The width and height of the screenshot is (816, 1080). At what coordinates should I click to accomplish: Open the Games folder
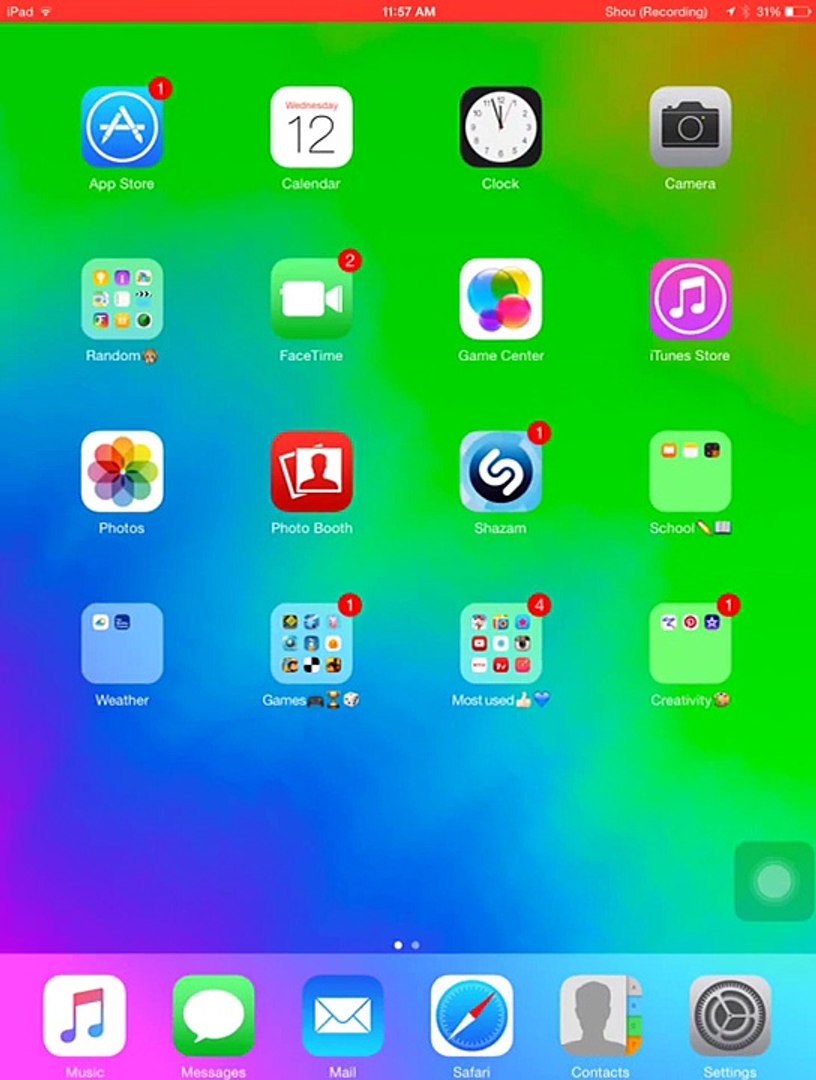[311, 643]
